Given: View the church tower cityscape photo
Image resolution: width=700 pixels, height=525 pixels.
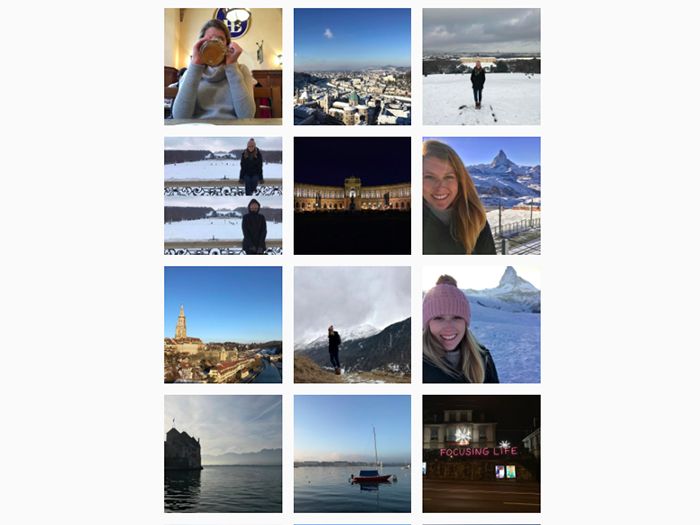Looking at the screenshot, I should pyautogui.click(x=223, y=324).
